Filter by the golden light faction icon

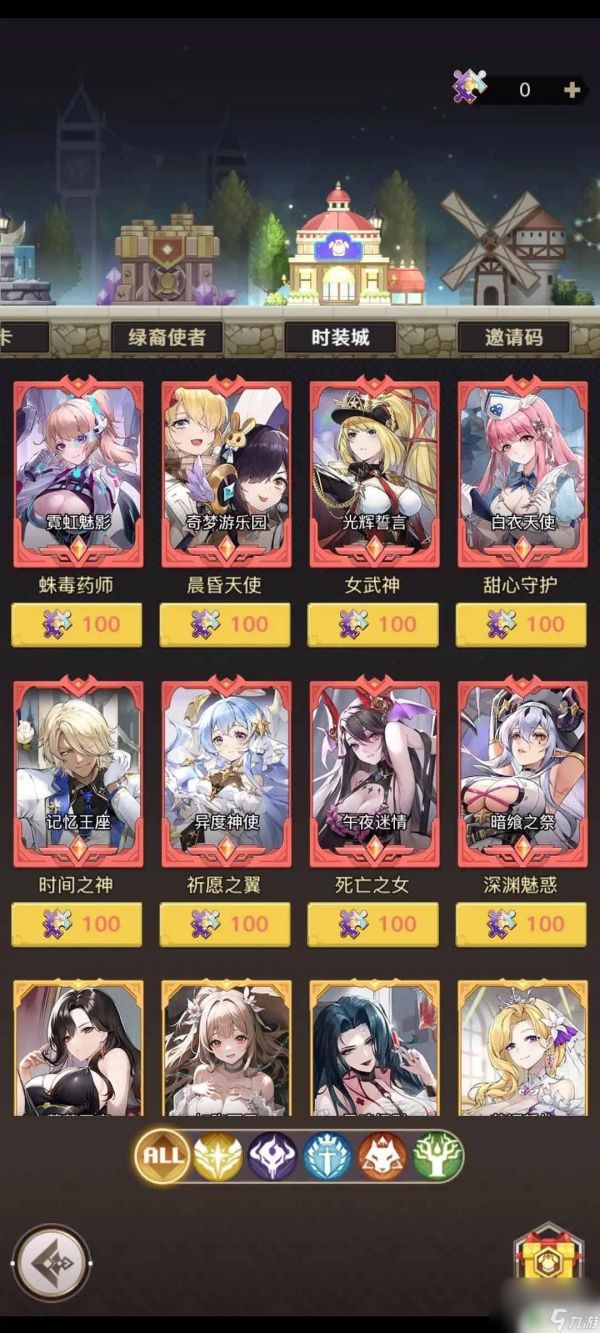click(x=217, y=1157)
